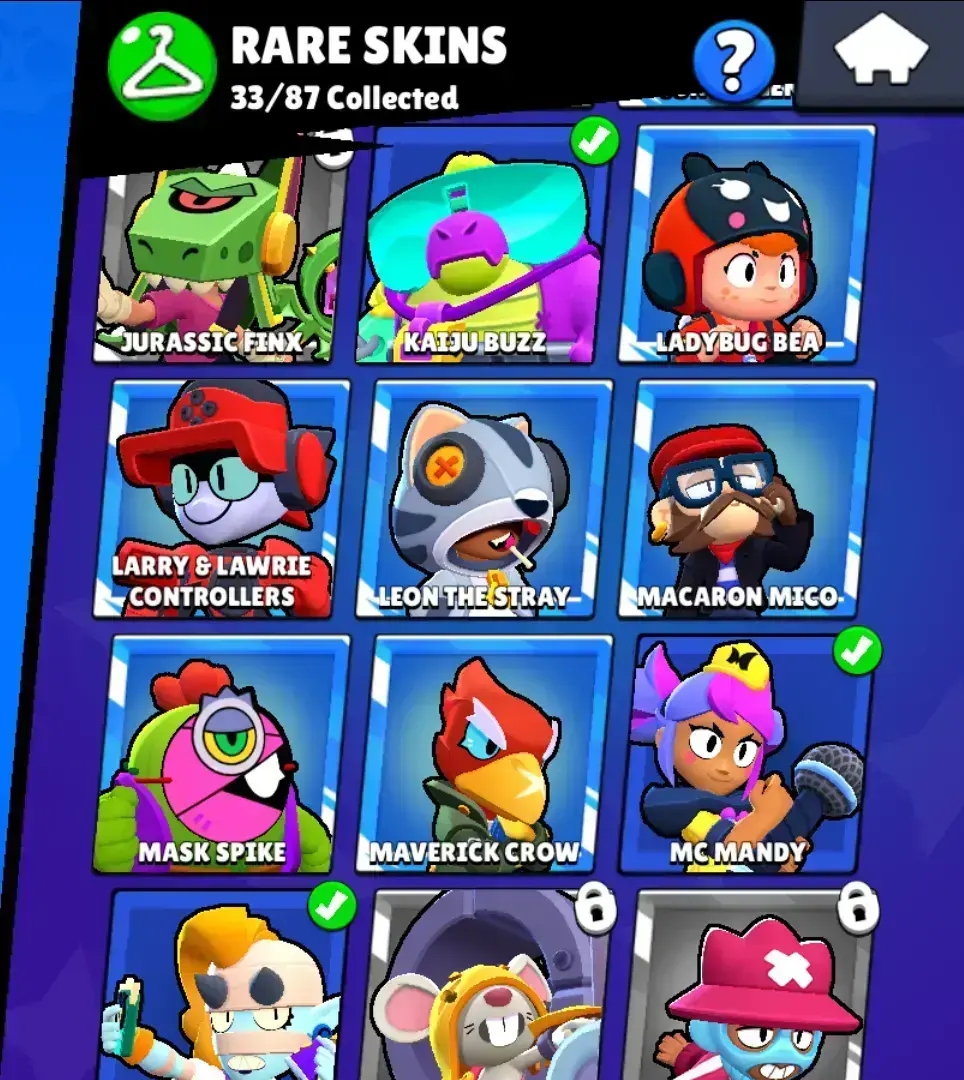
Task: Select the Leon the Stray skin
Action: (482, 500)
